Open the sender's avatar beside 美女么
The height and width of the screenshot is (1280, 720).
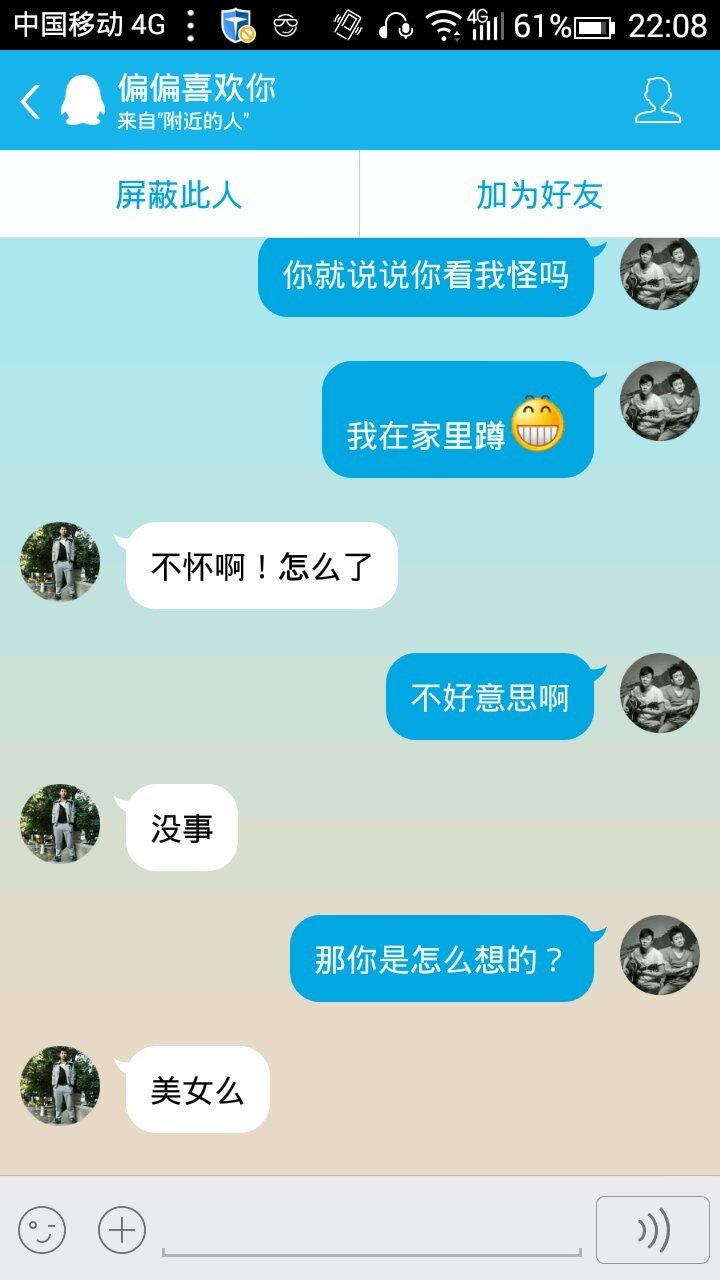click(60, 1086)
